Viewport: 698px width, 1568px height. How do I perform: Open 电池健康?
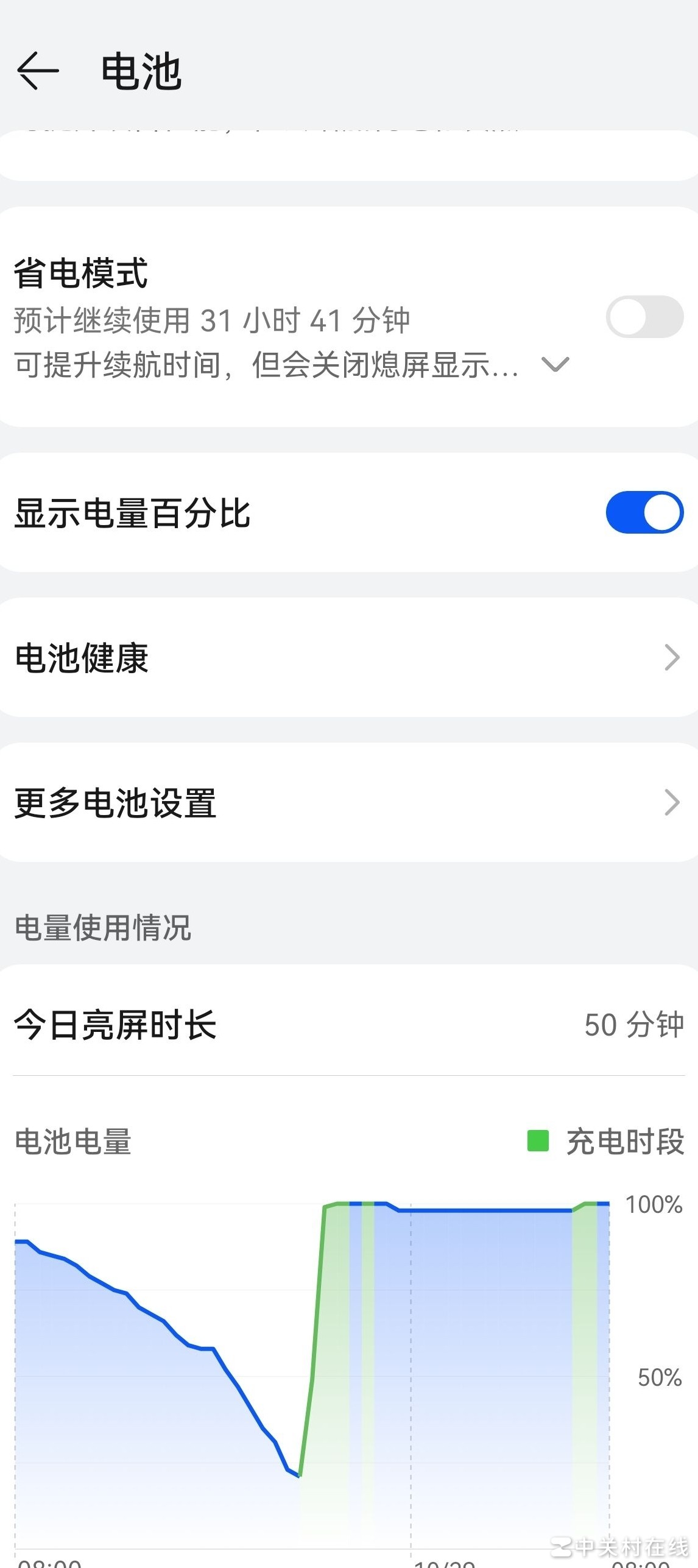pyautogui.click(x=348, y=658)
